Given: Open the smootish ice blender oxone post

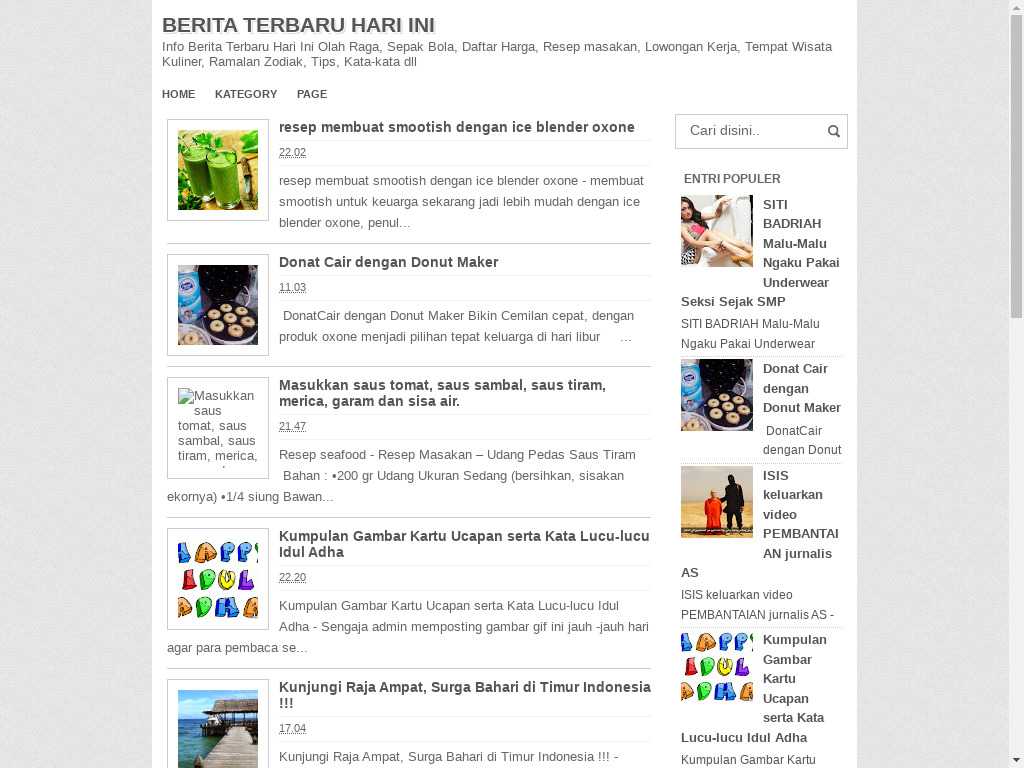Looking at the screenshot, I should pyautogui.click(x=456, y=127).
